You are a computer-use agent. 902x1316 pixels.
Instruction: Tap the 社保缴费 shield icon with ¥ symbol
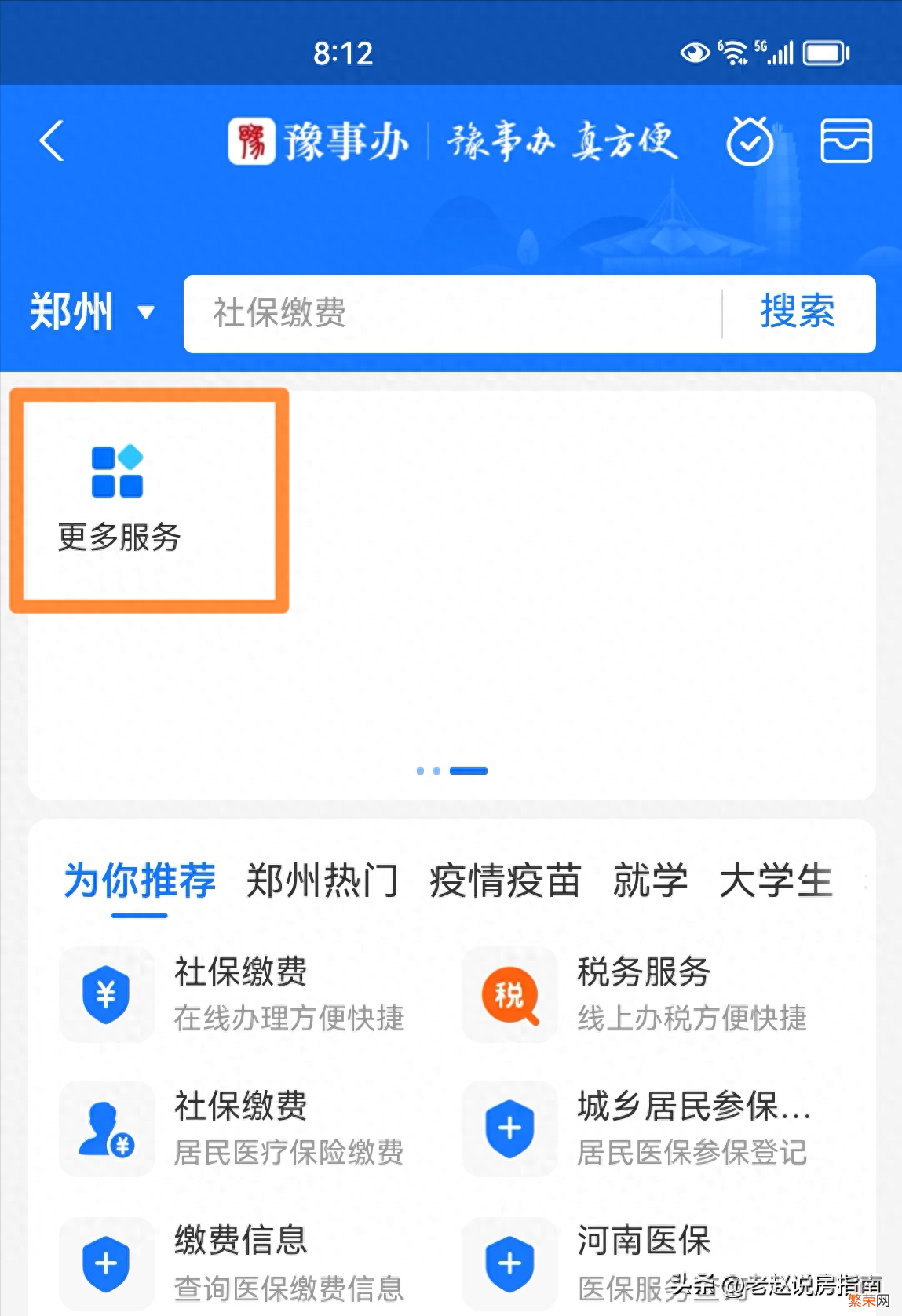(107, 994)
